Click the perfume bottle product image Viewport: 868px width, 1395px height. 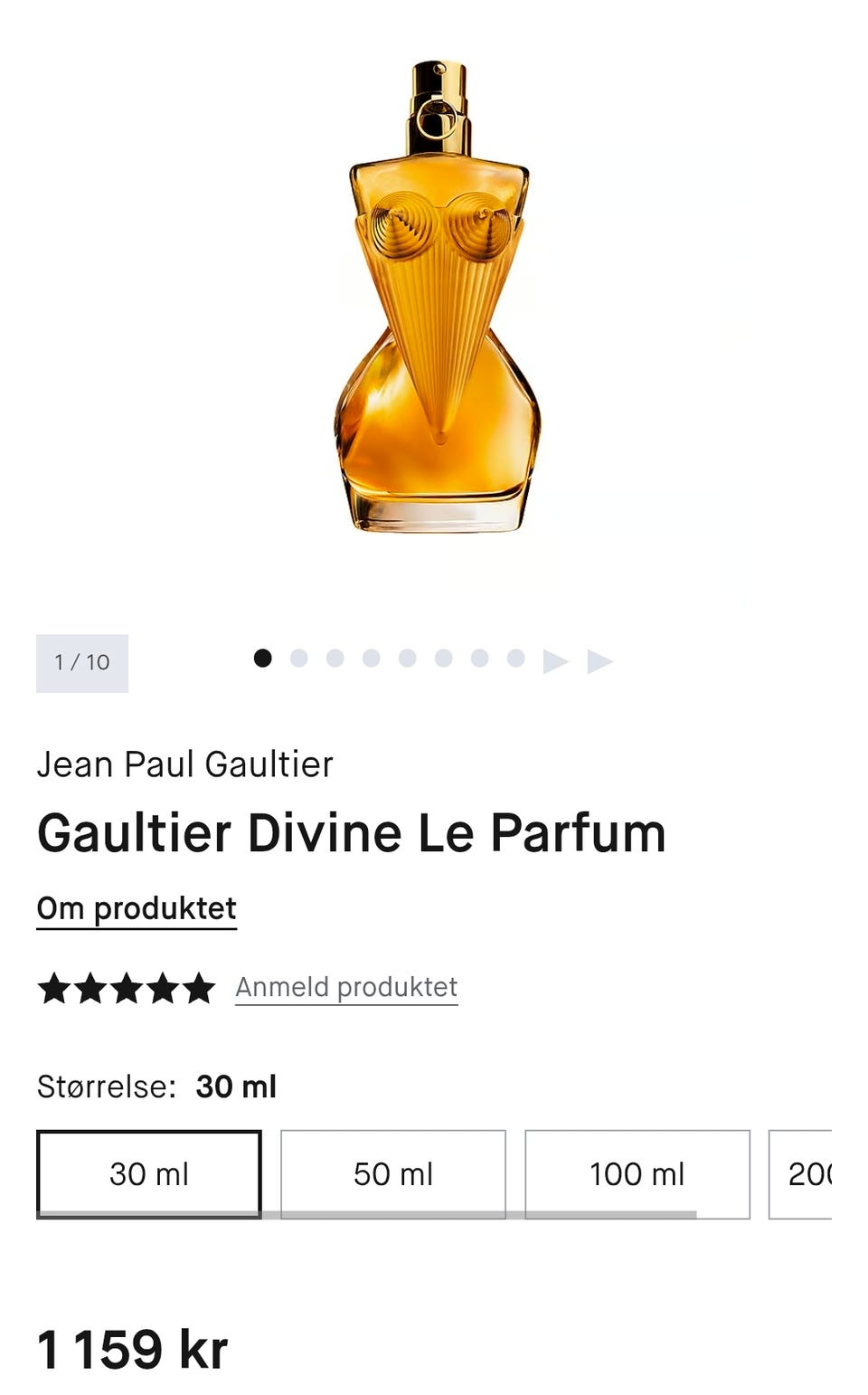[434, 299]
